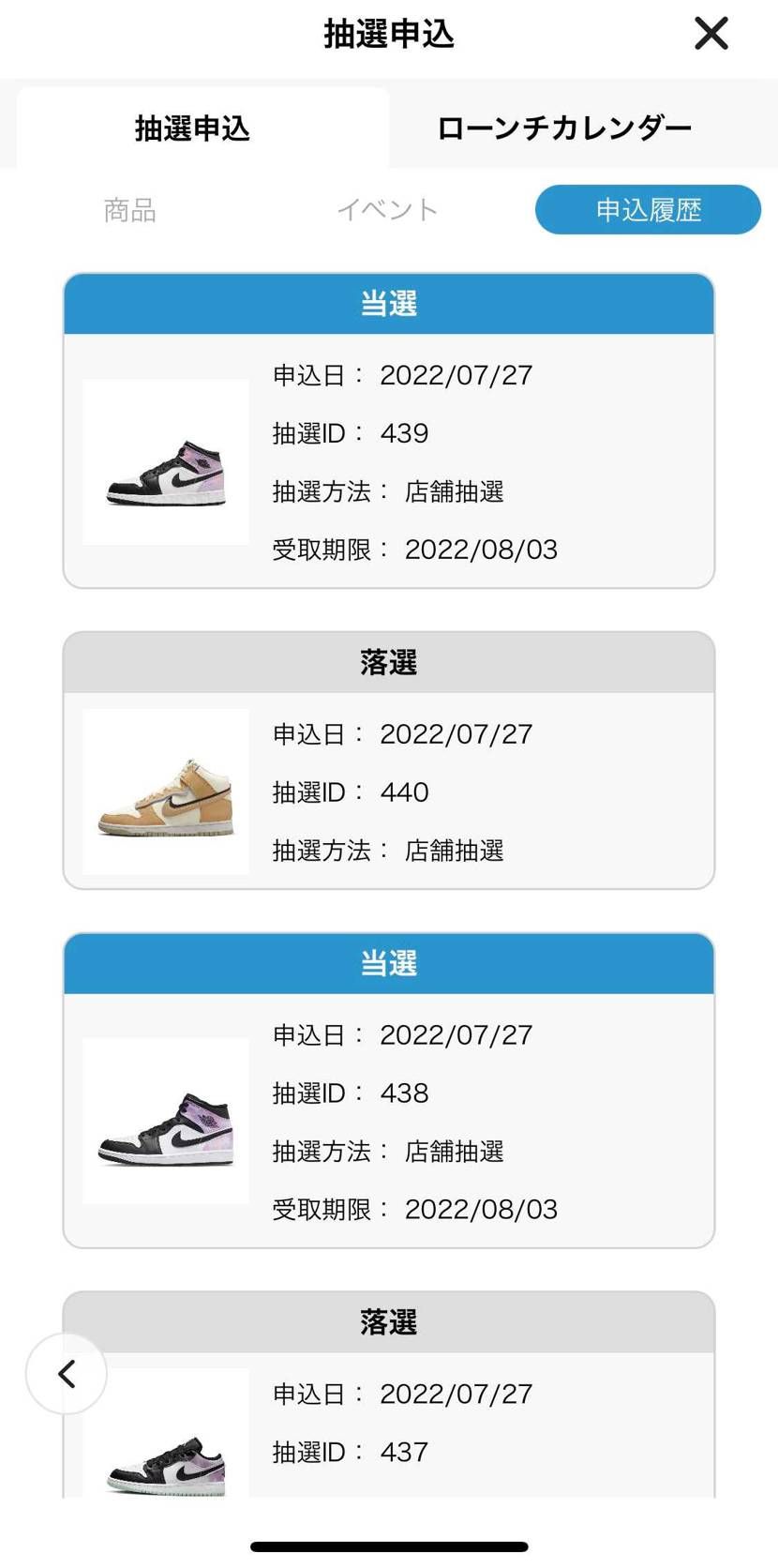Tap the gray 落選 banner on second card

388,661
